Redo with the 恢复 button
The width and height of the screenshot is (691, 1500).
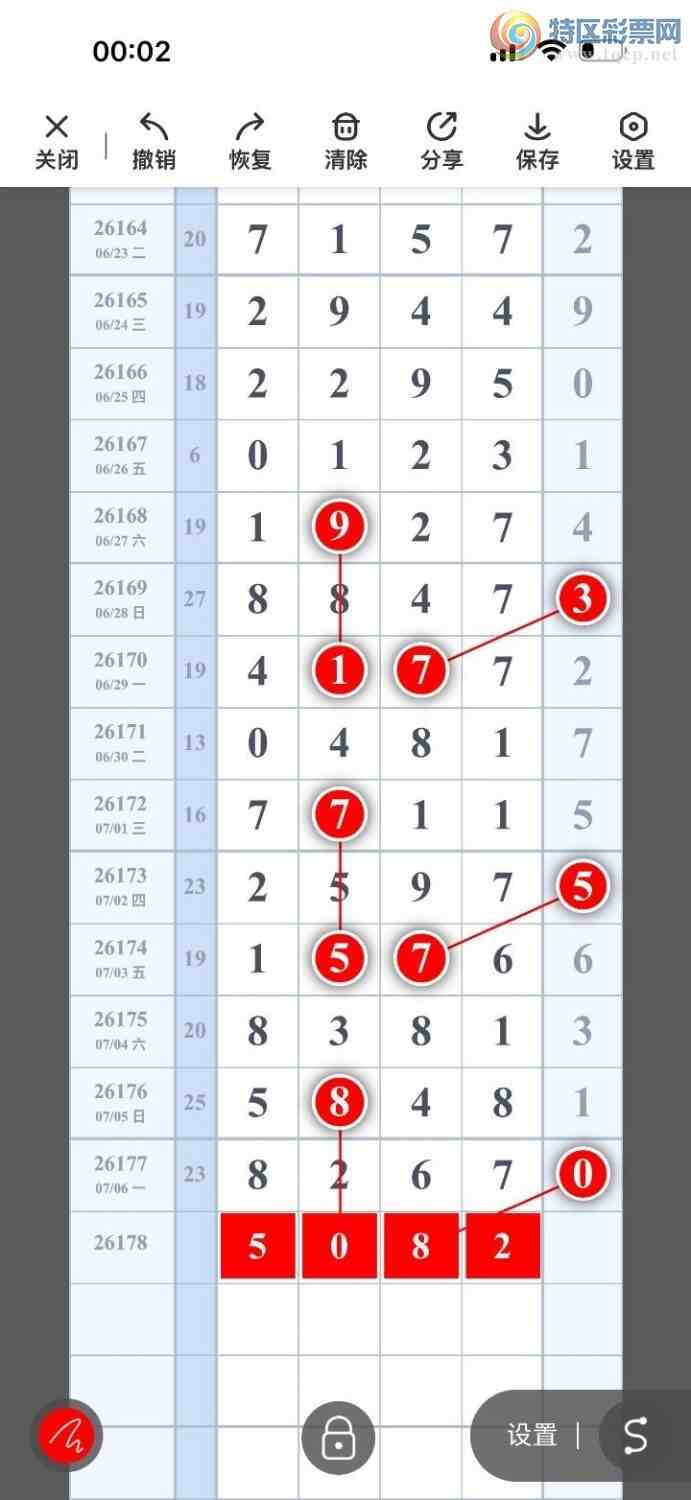(250, 142)
